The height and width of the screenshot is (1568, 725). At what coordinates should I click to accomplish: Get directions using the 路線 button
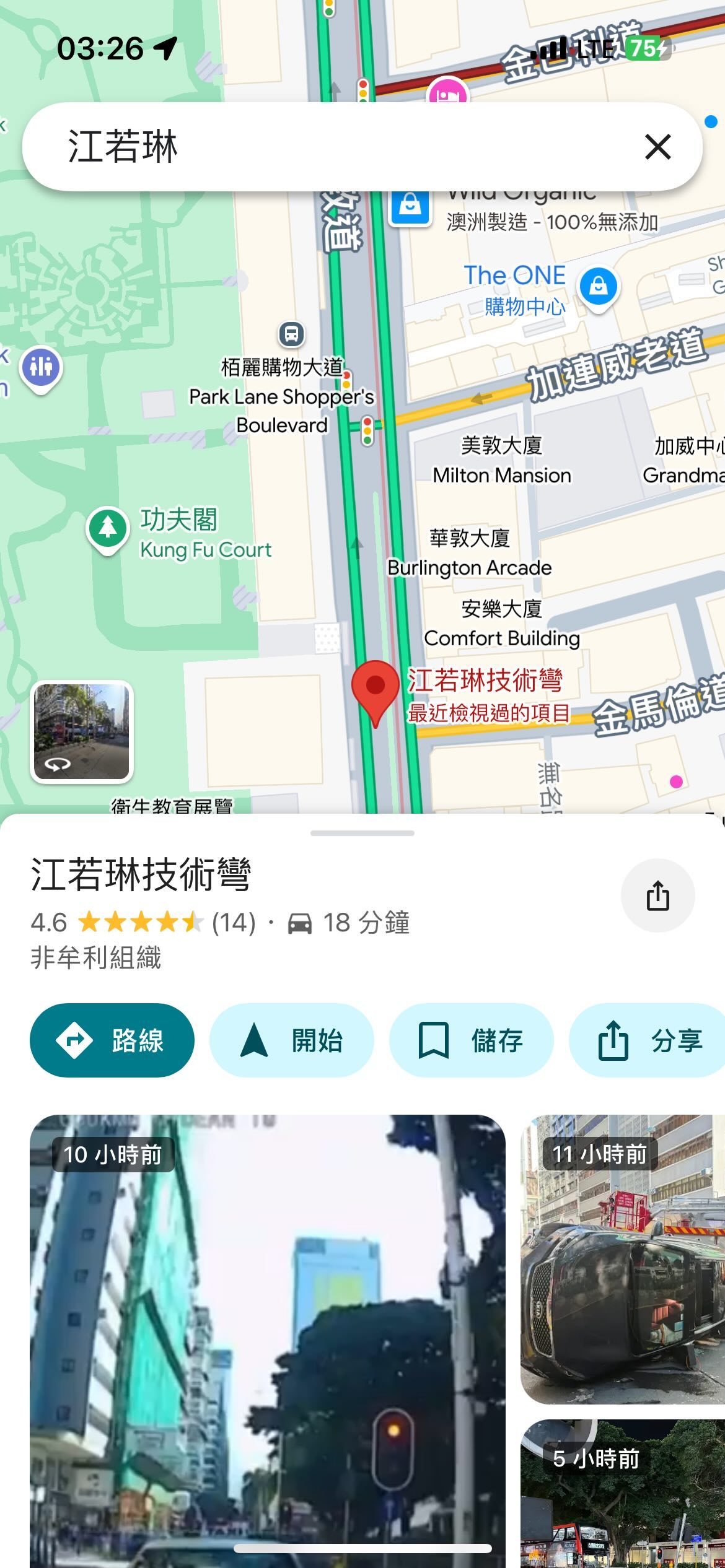(x=112, y=1039)
